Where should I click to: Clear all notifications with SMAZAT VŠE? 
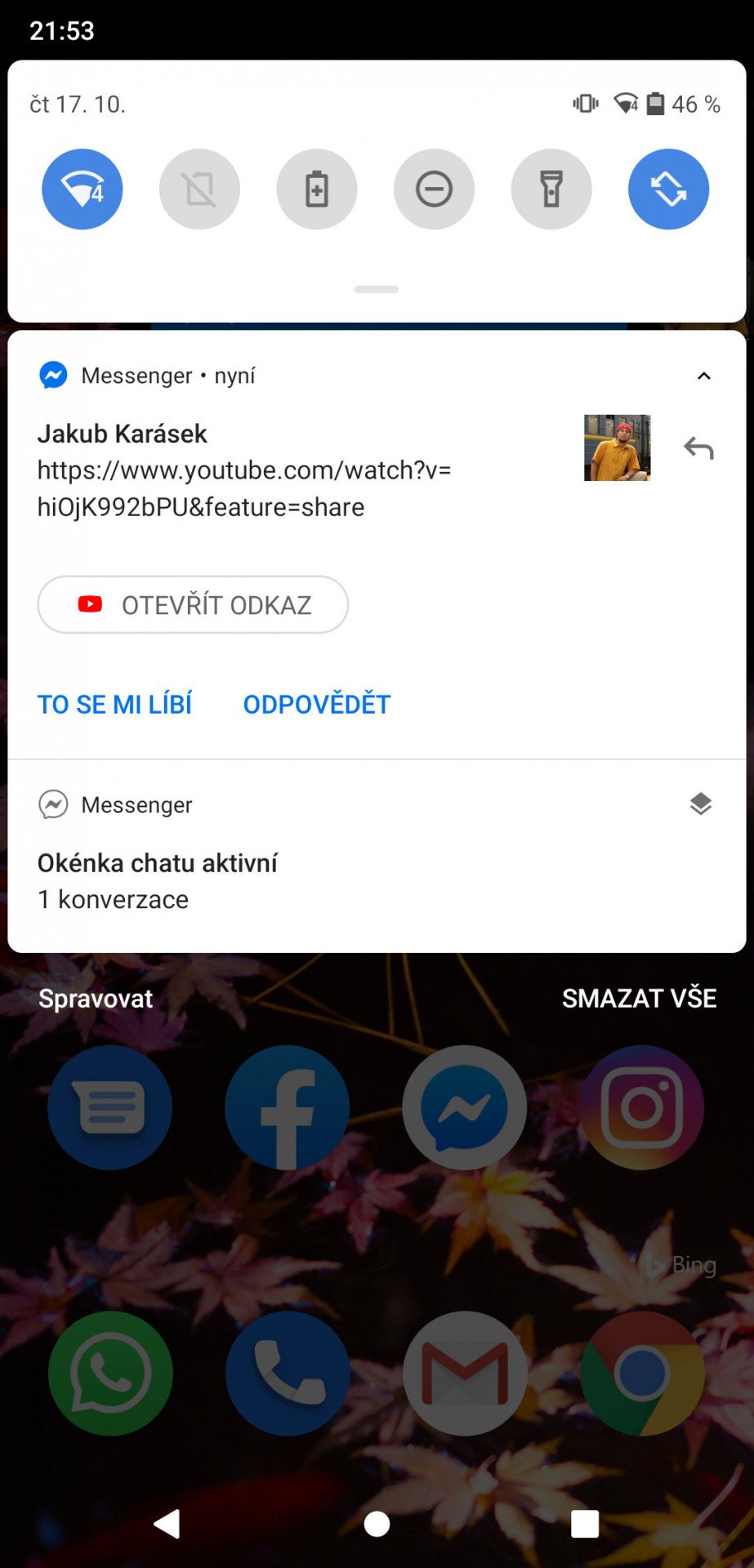(640, 998)
